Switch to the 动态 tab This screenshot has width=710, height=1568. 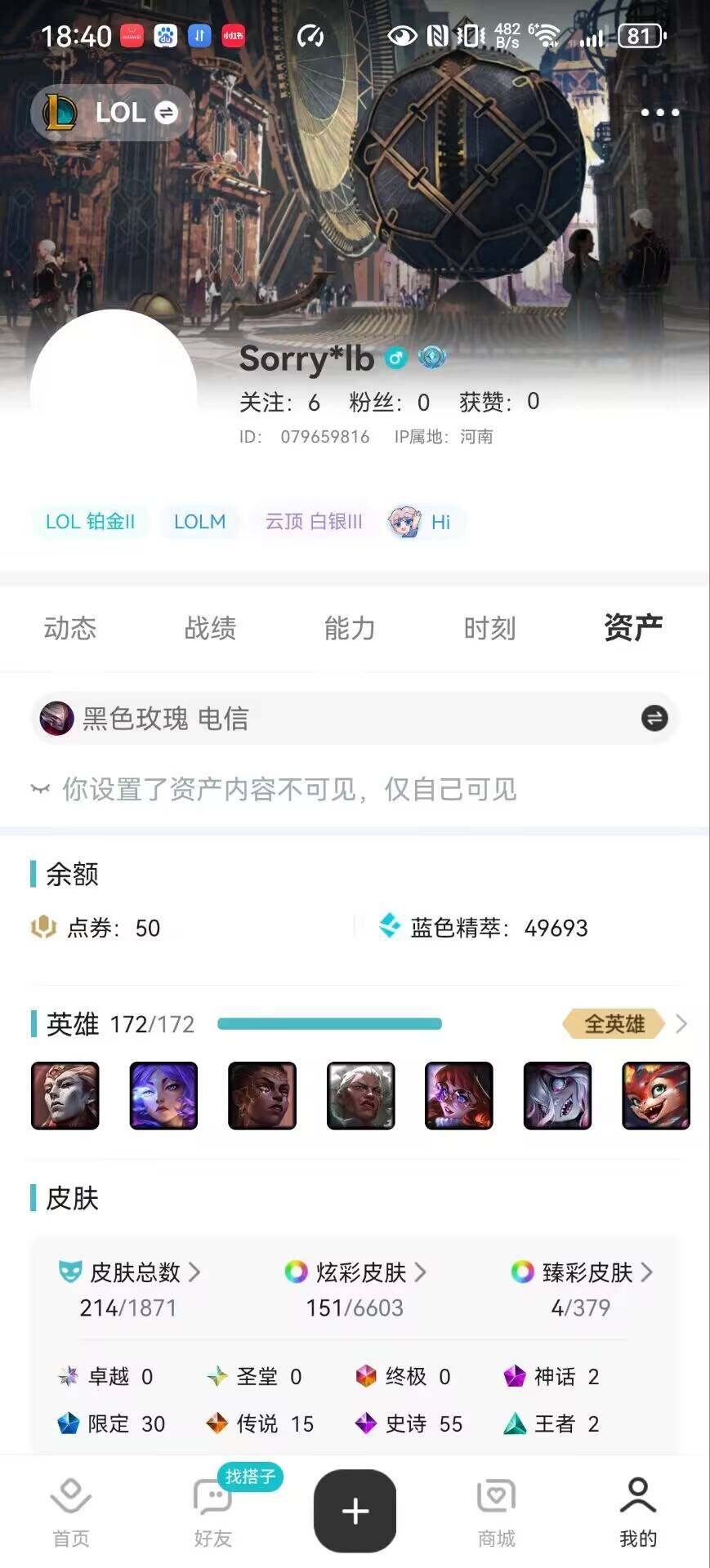click(70, 628)
